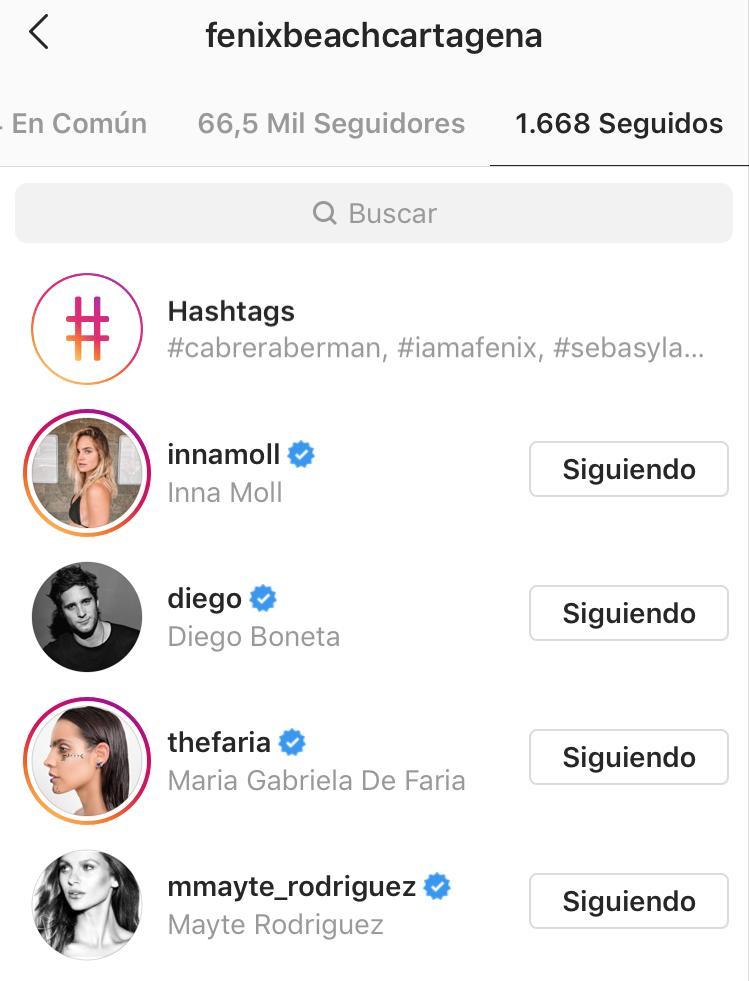Tap the Buscar search field

pos(374,213)
